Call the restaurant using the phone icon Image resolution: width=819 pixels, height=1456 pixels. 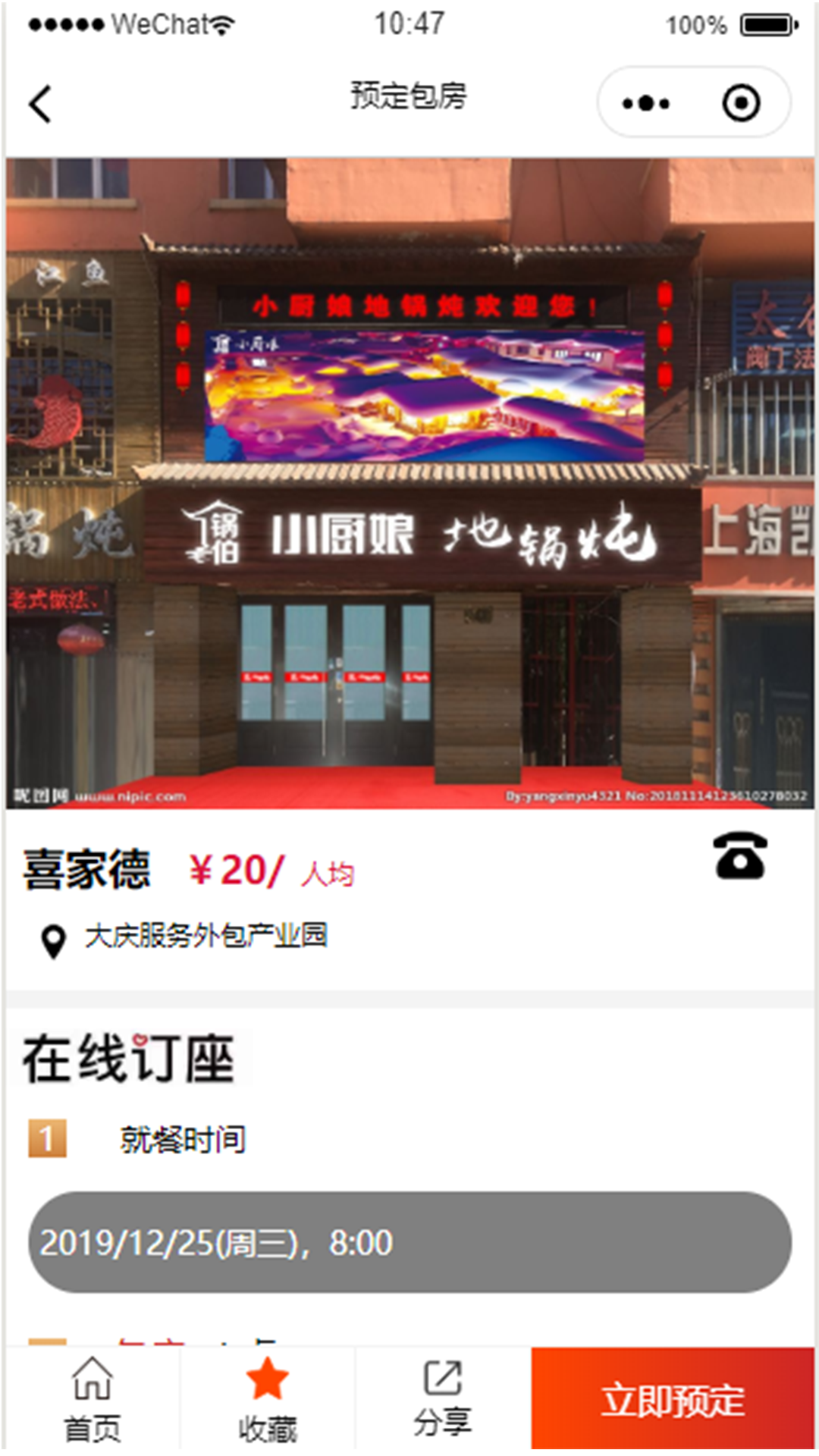point(740,857)
